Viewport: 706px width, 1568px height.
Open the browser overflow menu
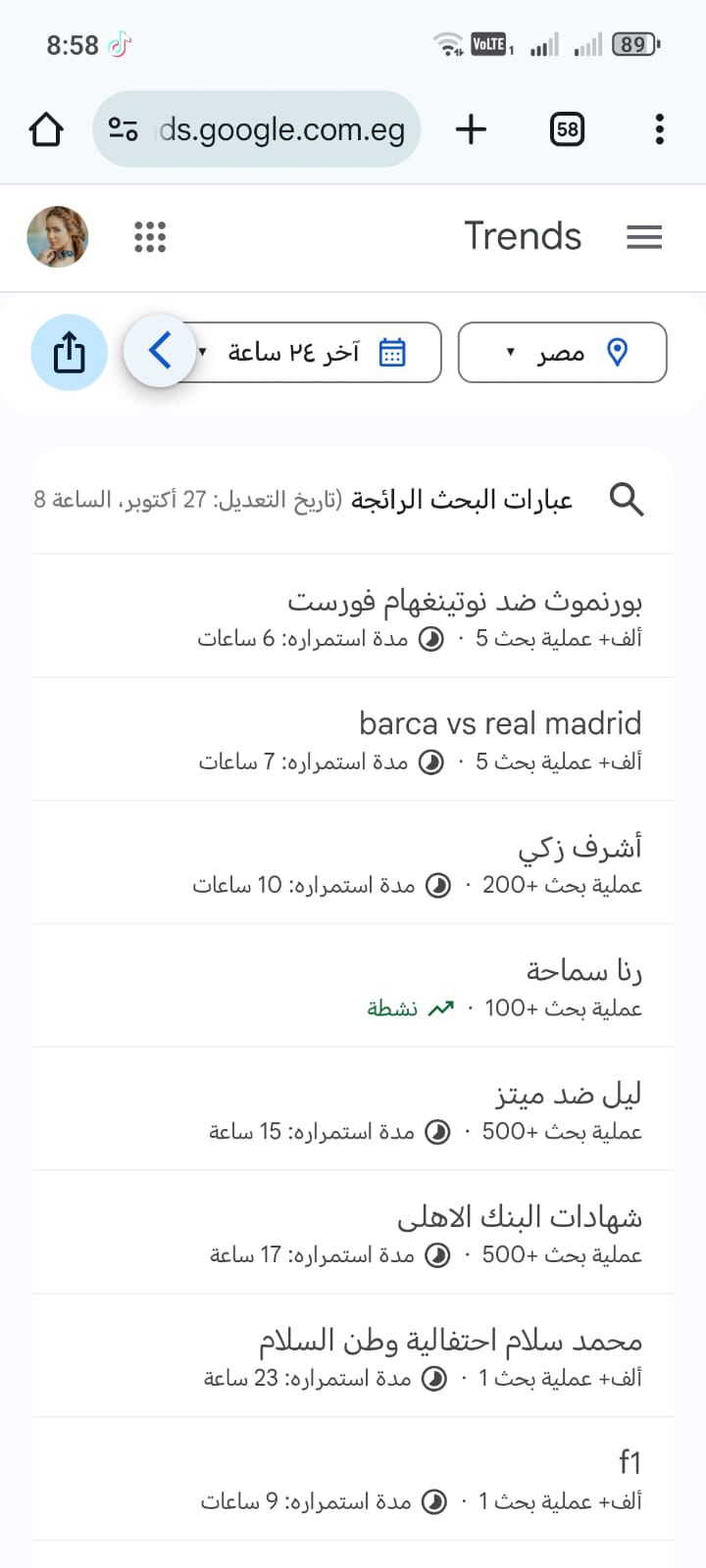click(659, 129)
